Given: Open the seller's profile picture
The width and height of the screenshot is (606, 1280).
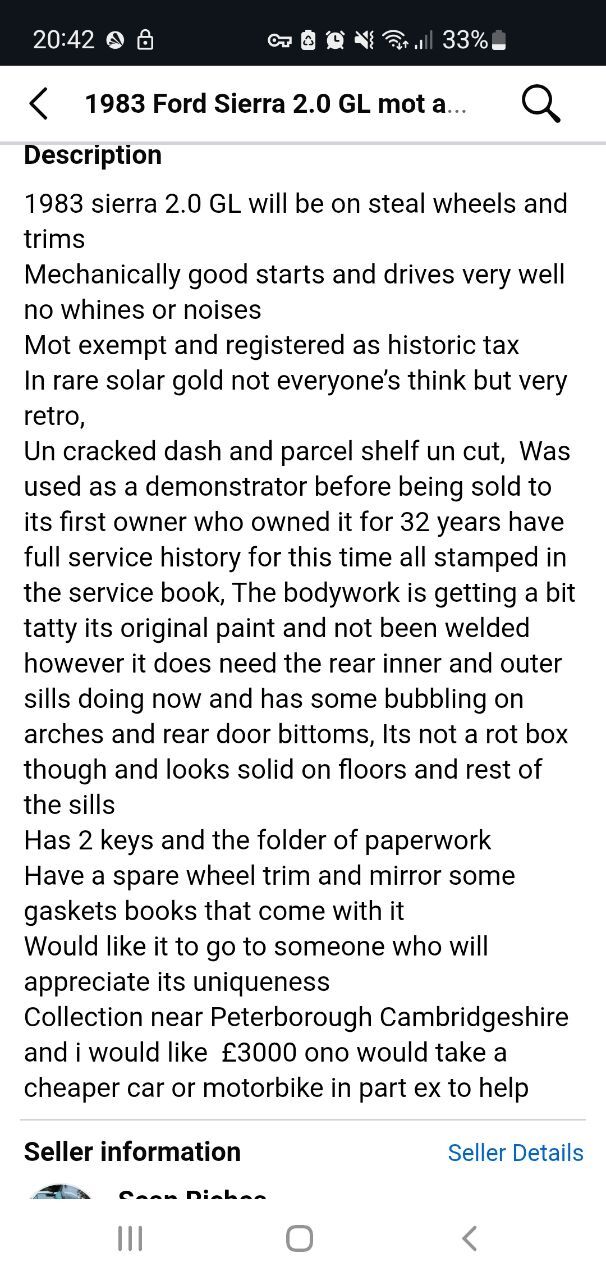Looking at the screenshot, I should click(62, 1196).
